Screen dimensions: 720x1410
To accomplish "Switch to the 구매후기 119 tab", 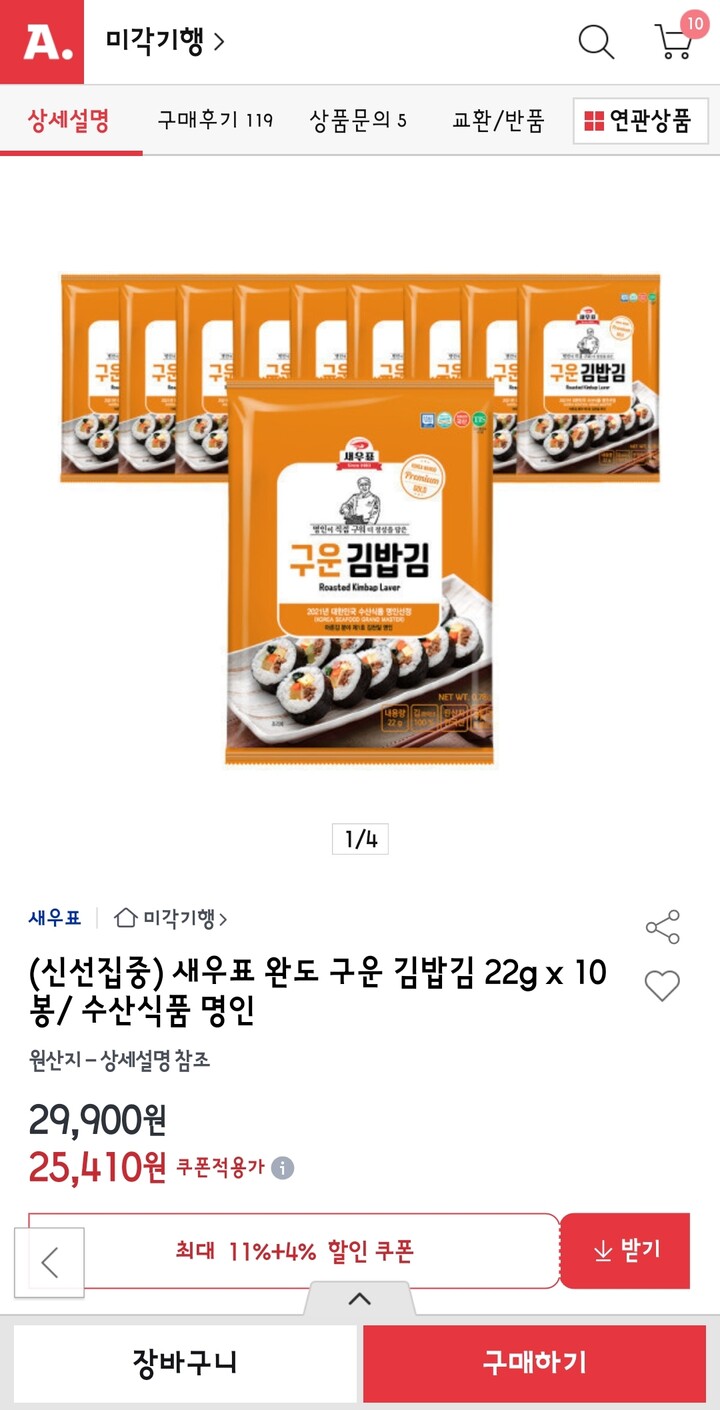I will pyautogui.click(x=214, y=120).
